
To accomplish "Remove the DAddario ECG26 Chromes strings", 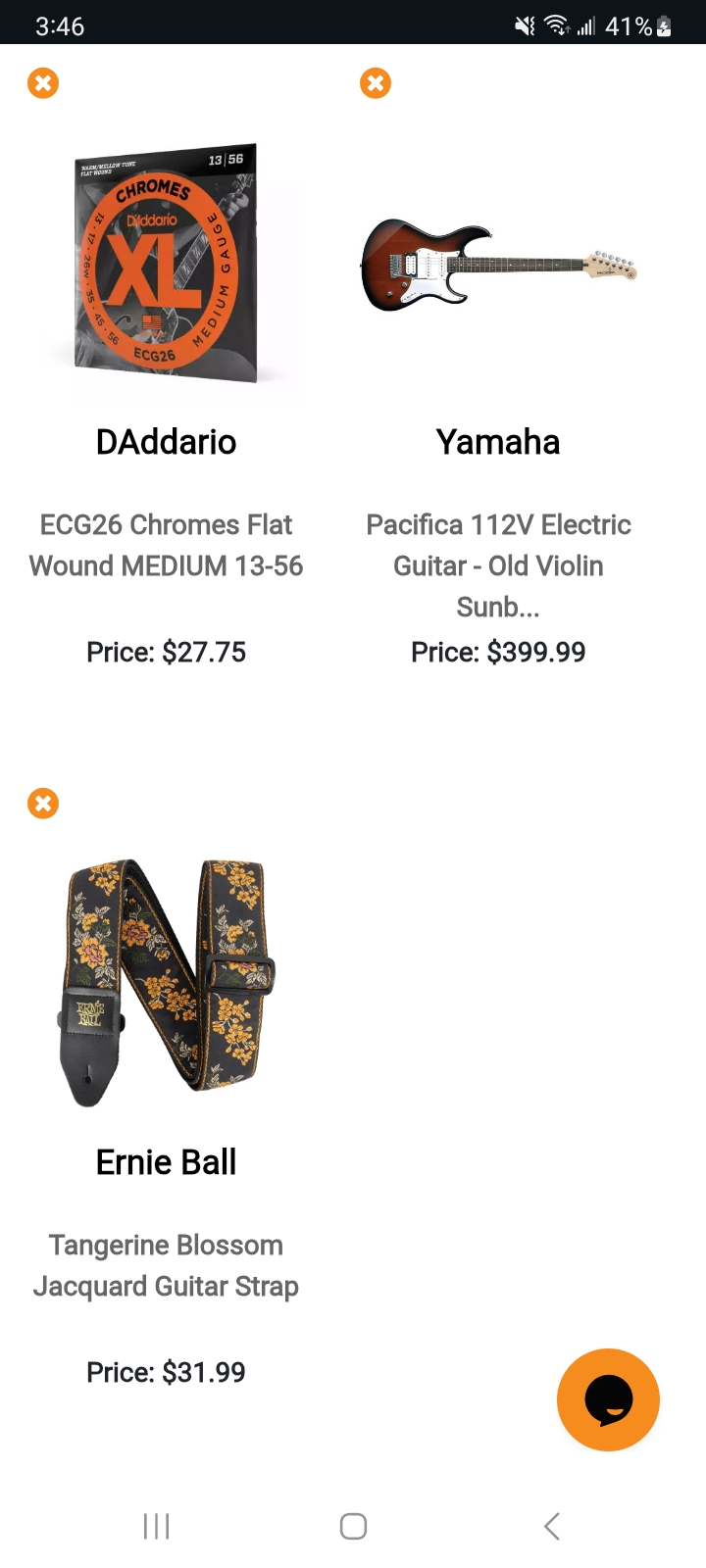I will 43,83.
